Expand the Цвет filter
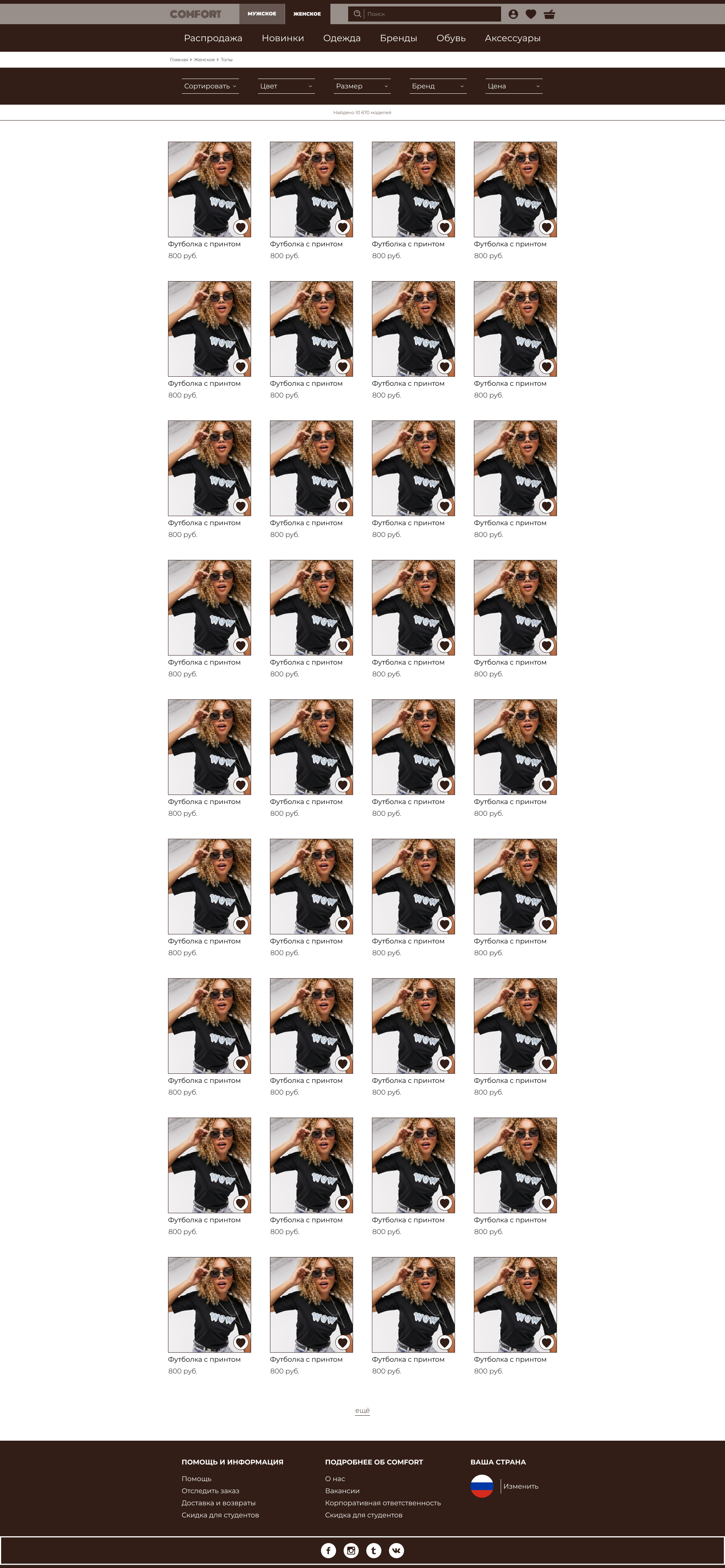 (x=286, y=86)
